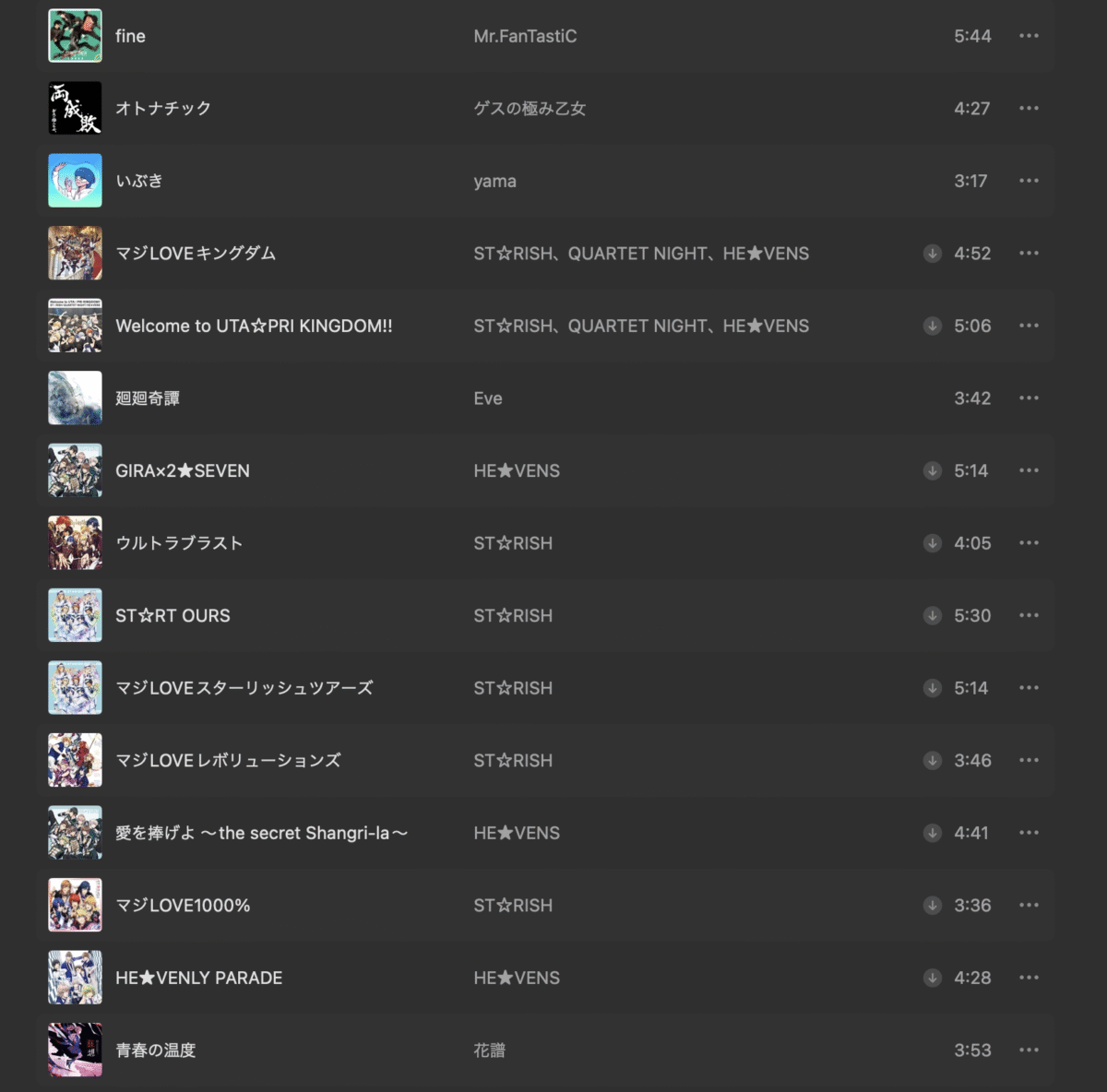The image size is (1107, 1092).
Task: Open more options for 青春の温度
Action: (x=1029, y=1050)
